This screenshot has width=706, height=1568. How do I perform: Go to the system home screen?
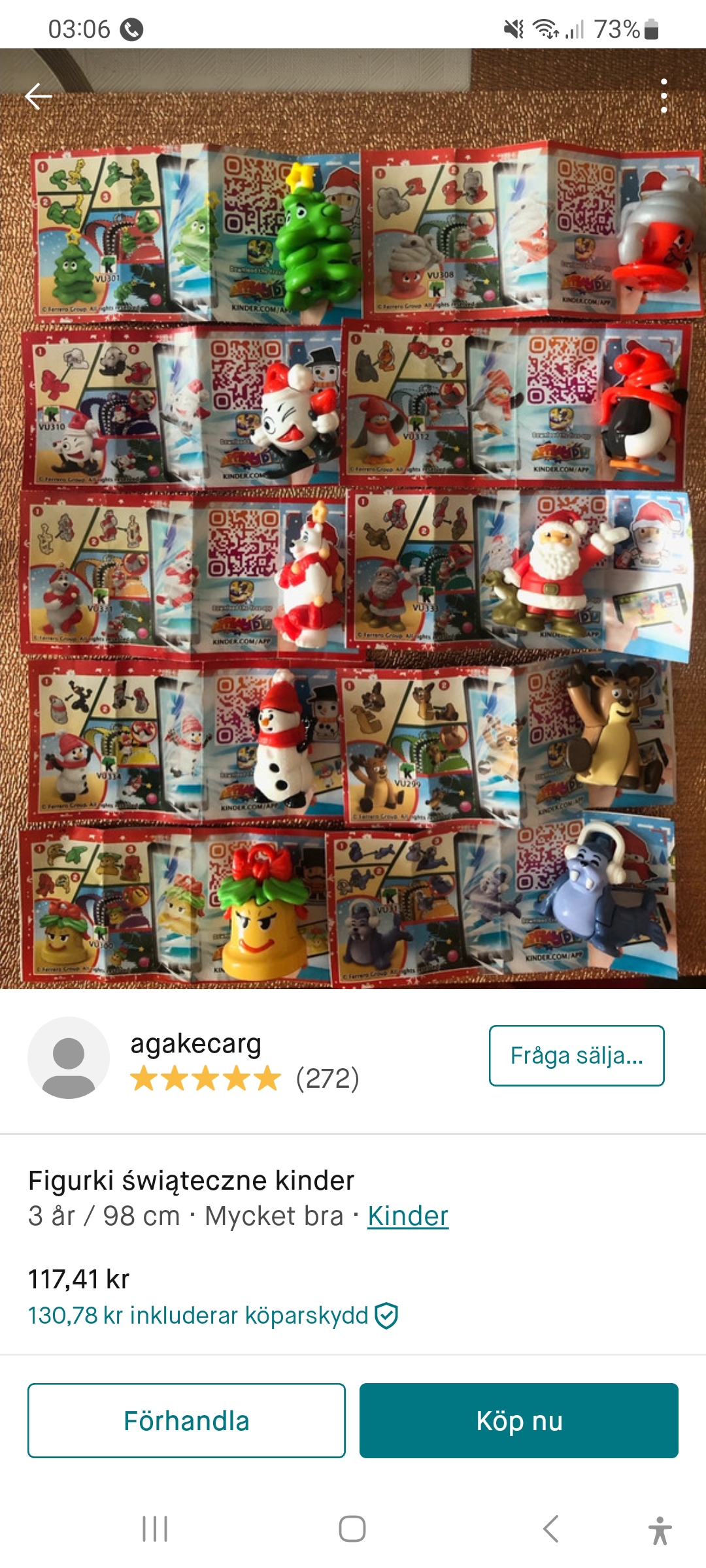point(352,1529)
